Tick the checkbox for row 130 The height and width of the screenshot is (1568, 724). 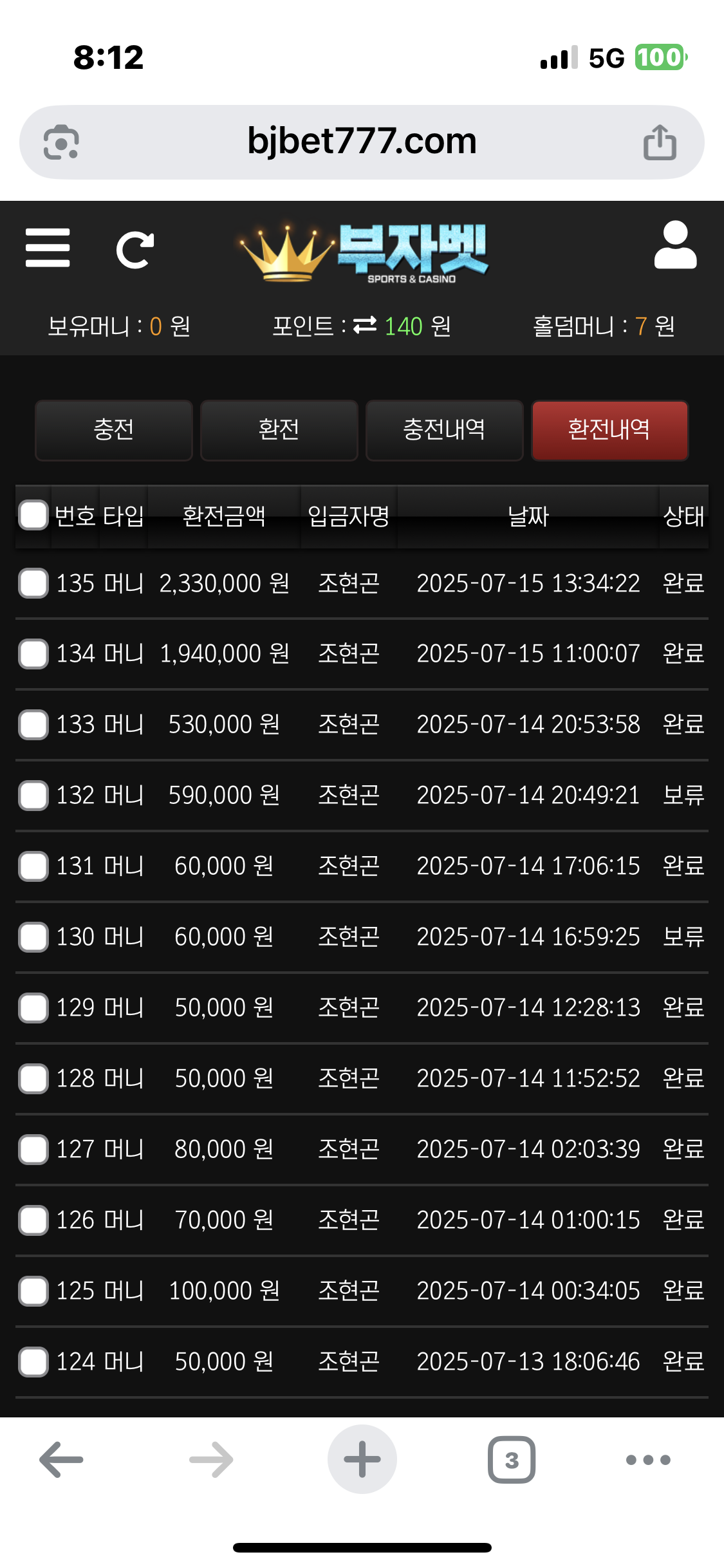point(33,937)
